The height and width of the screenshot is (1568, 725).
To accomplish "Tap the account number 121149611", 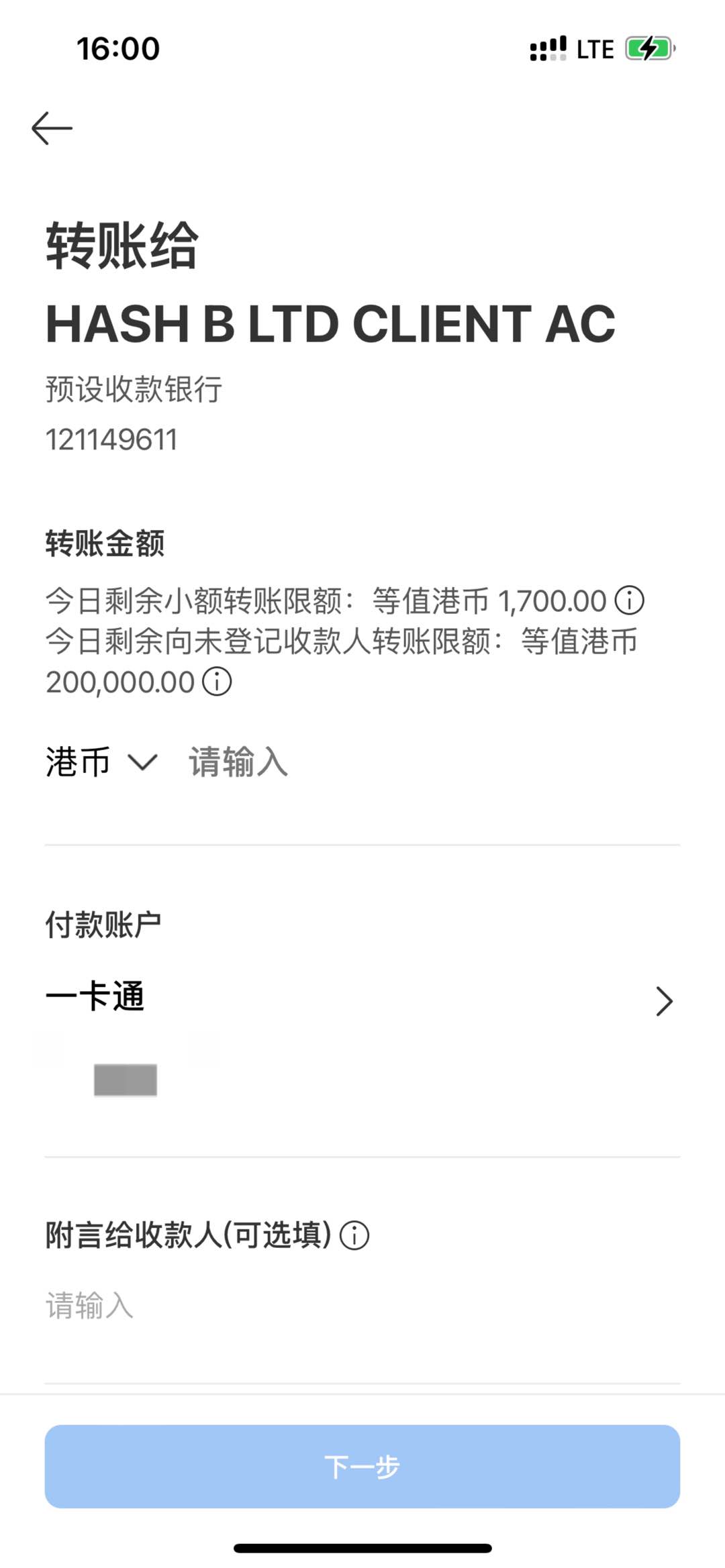I will 111,439.
